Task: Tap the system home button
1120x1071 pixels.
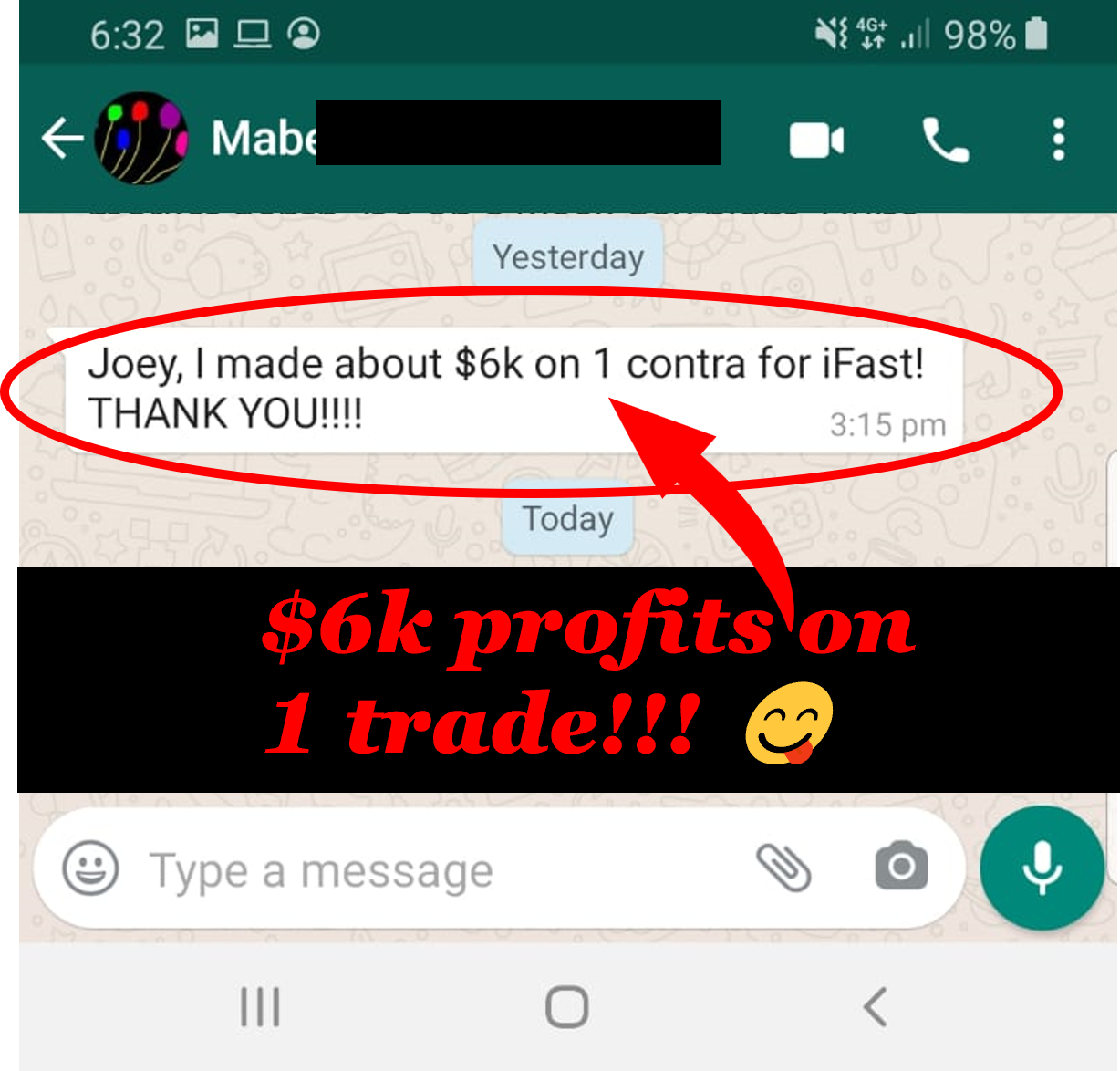Action: (566, 1007)
